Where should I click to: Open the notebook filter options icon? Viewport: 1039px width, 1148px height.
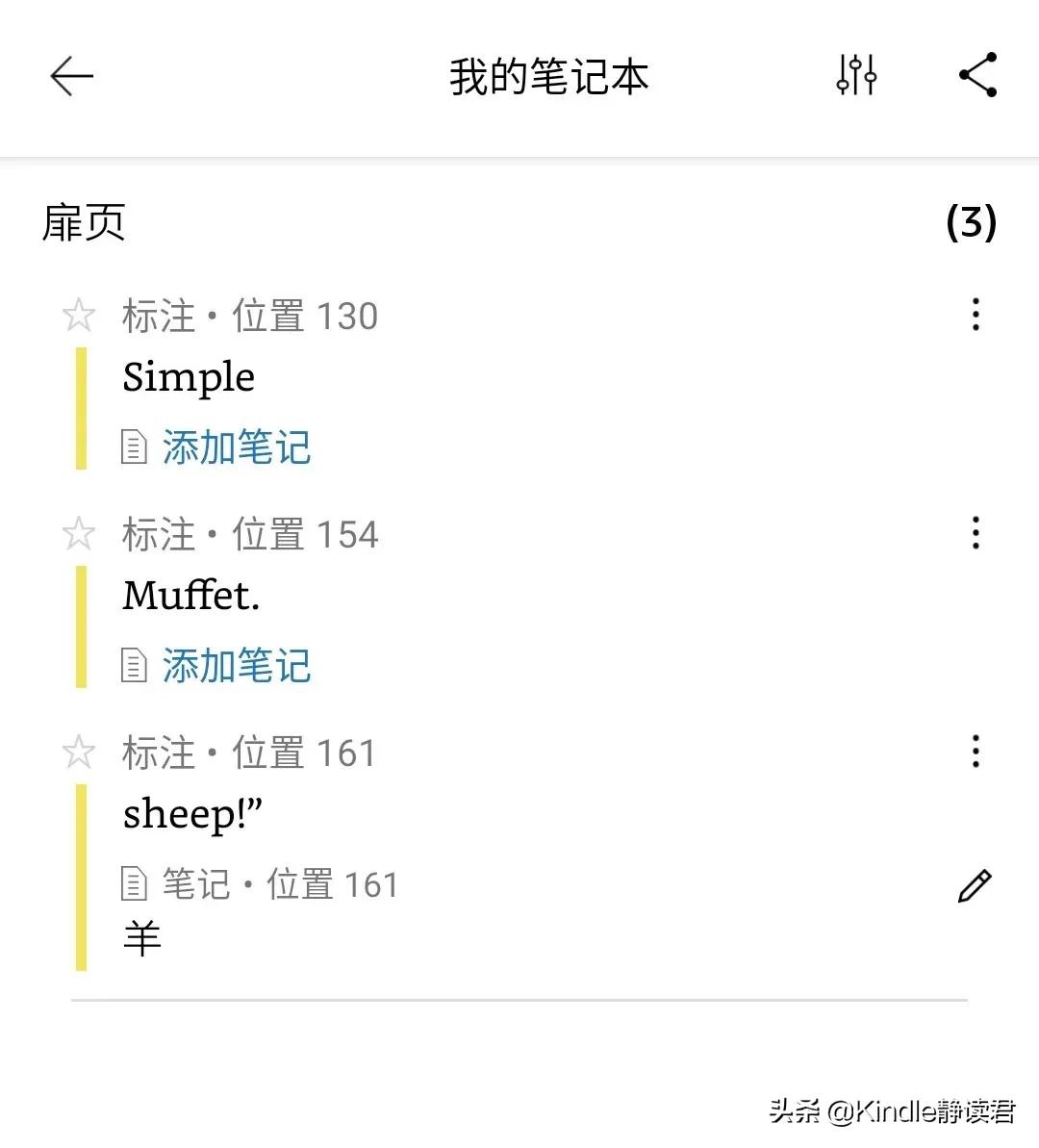coord(855,75)
